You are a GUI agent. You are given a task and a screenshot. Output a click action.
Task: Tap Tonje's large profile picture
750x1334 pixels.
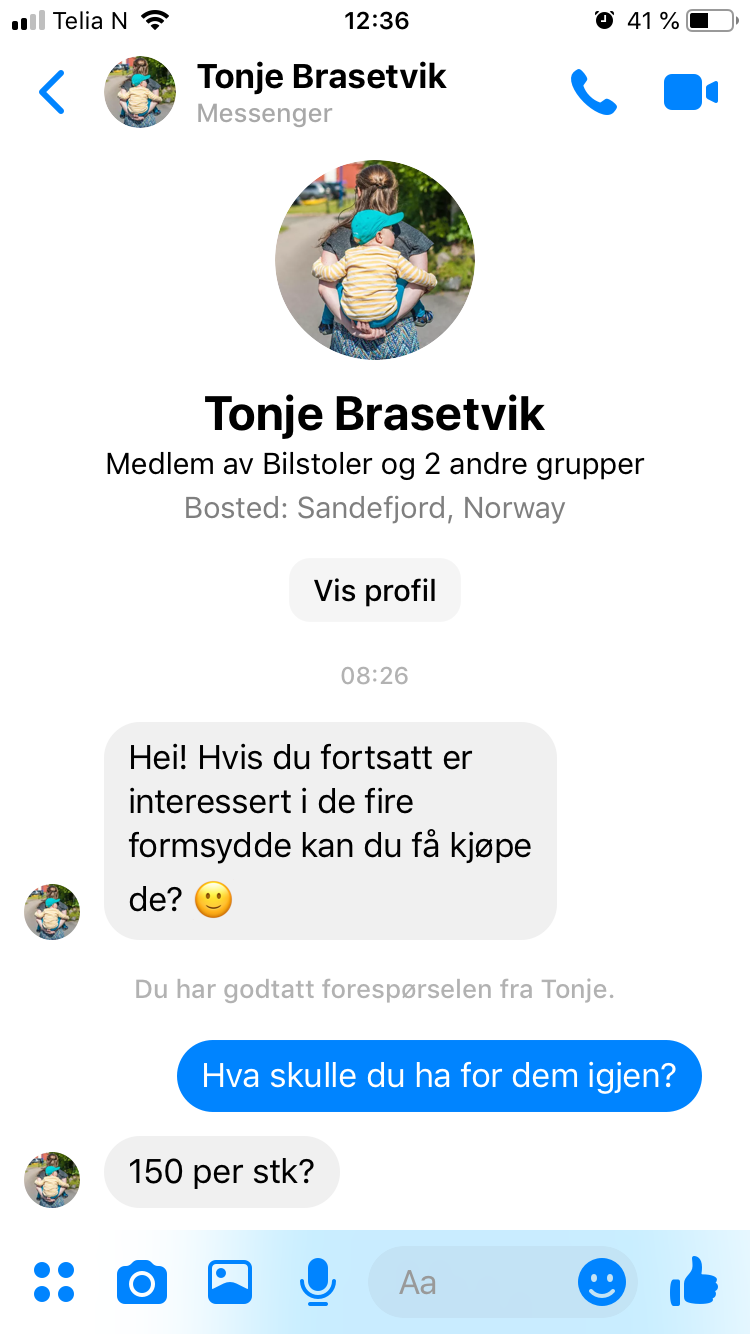(x=375, y=260)
